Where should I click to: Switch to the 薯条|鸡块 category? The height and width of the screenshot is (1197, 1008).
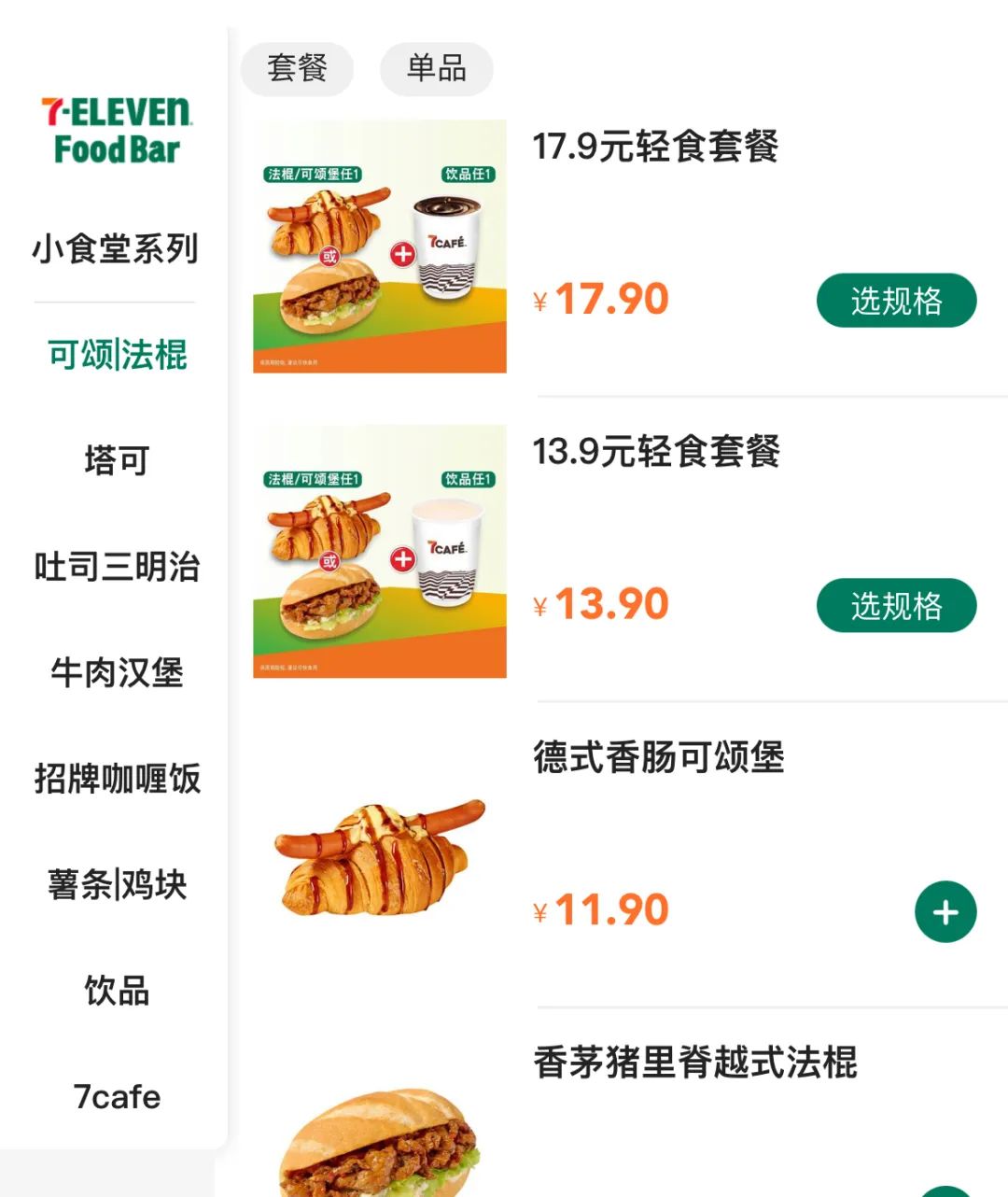click(117, 884)
